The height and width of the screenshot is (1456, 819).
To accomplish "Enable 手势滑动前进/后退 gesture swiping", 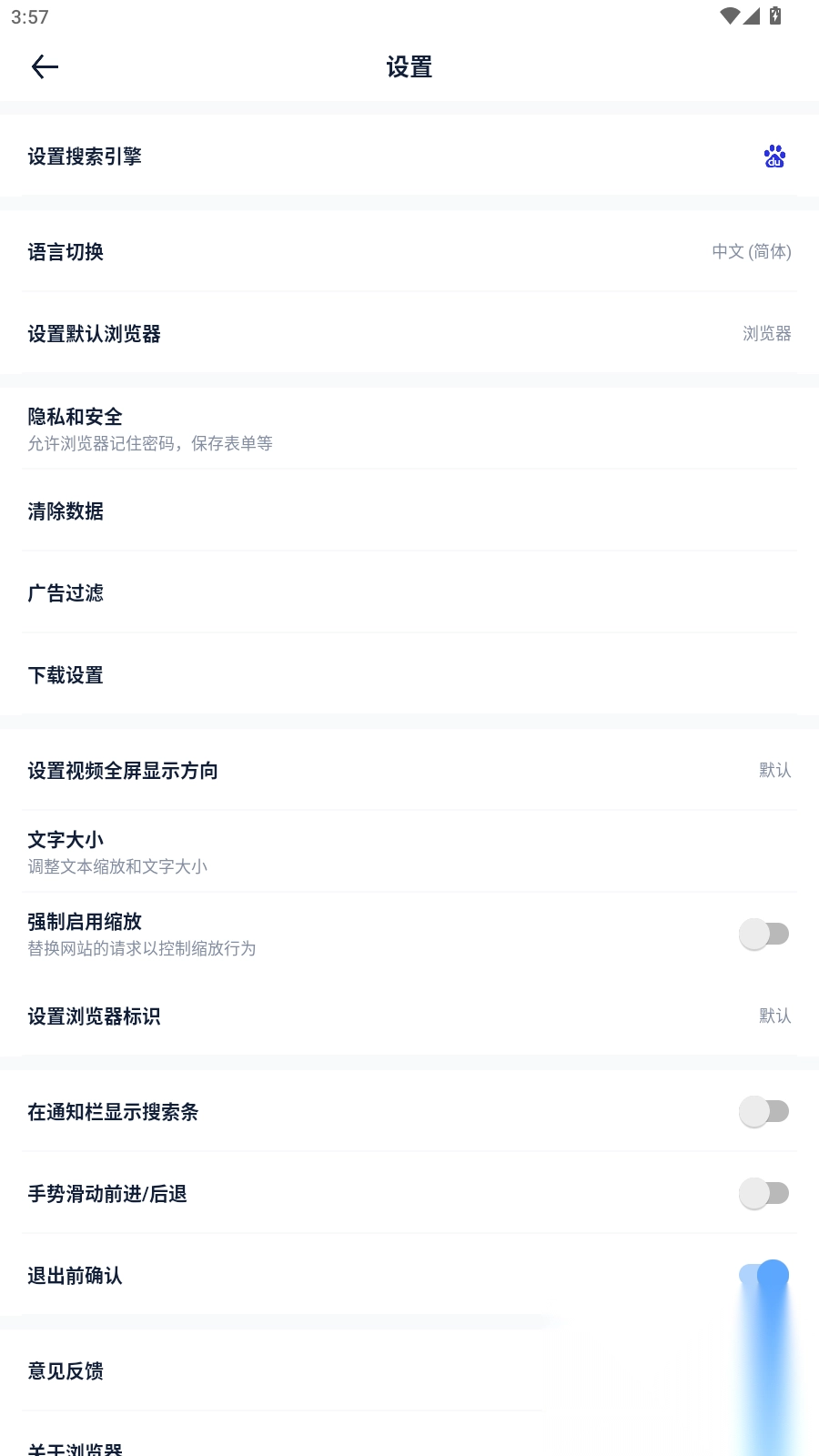I will [x=765, y=1193].
